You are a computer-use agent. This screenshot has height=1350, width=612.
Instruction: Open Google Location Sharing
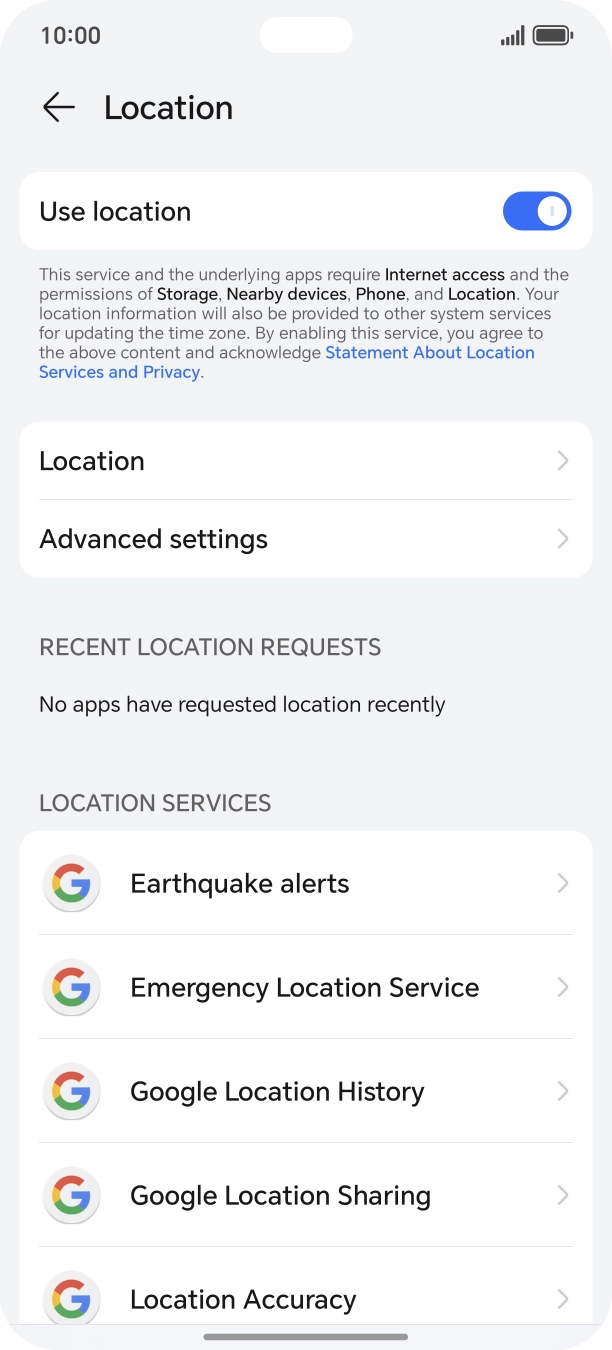click(306, 1196)
